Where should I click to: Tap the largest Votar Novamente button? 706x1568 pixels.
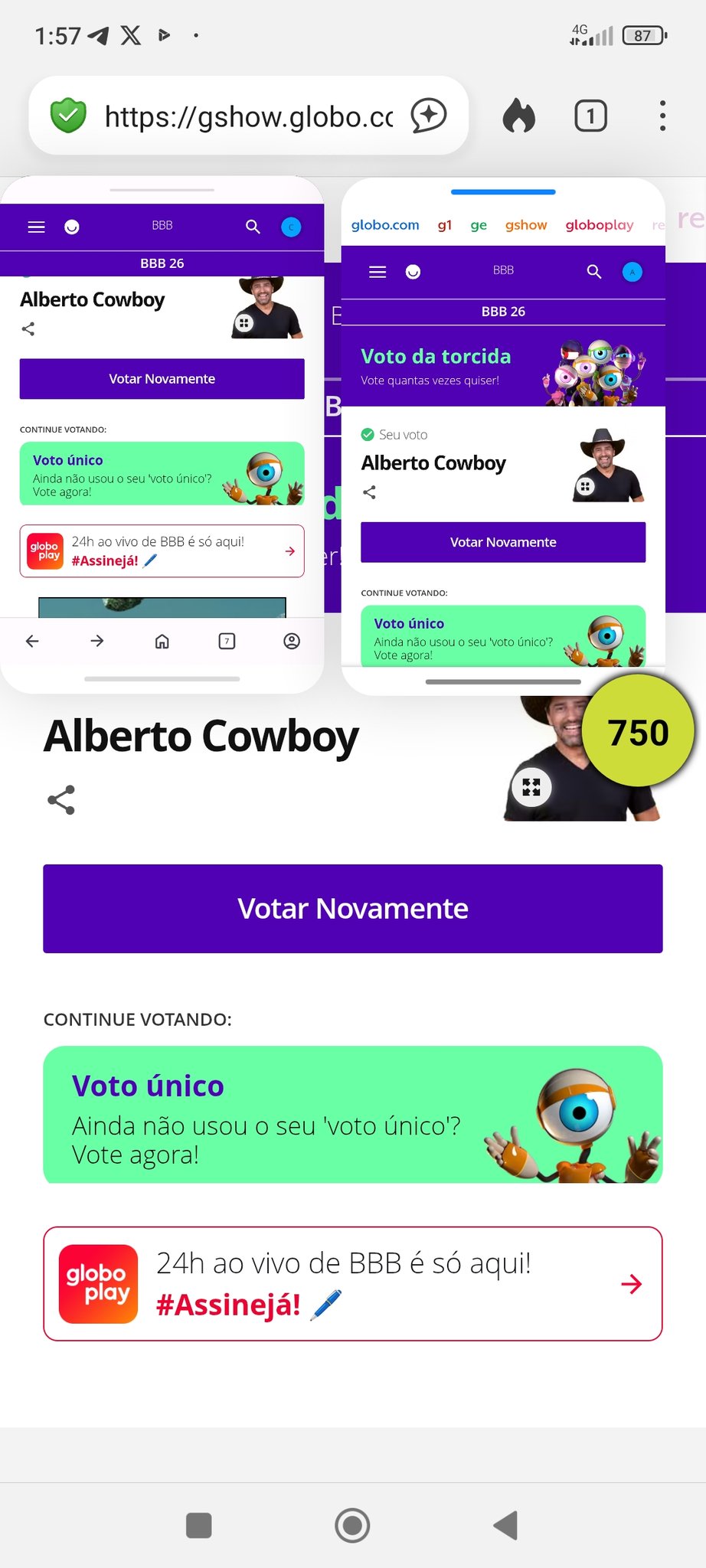pyautogui.click(x=352, y=909)
